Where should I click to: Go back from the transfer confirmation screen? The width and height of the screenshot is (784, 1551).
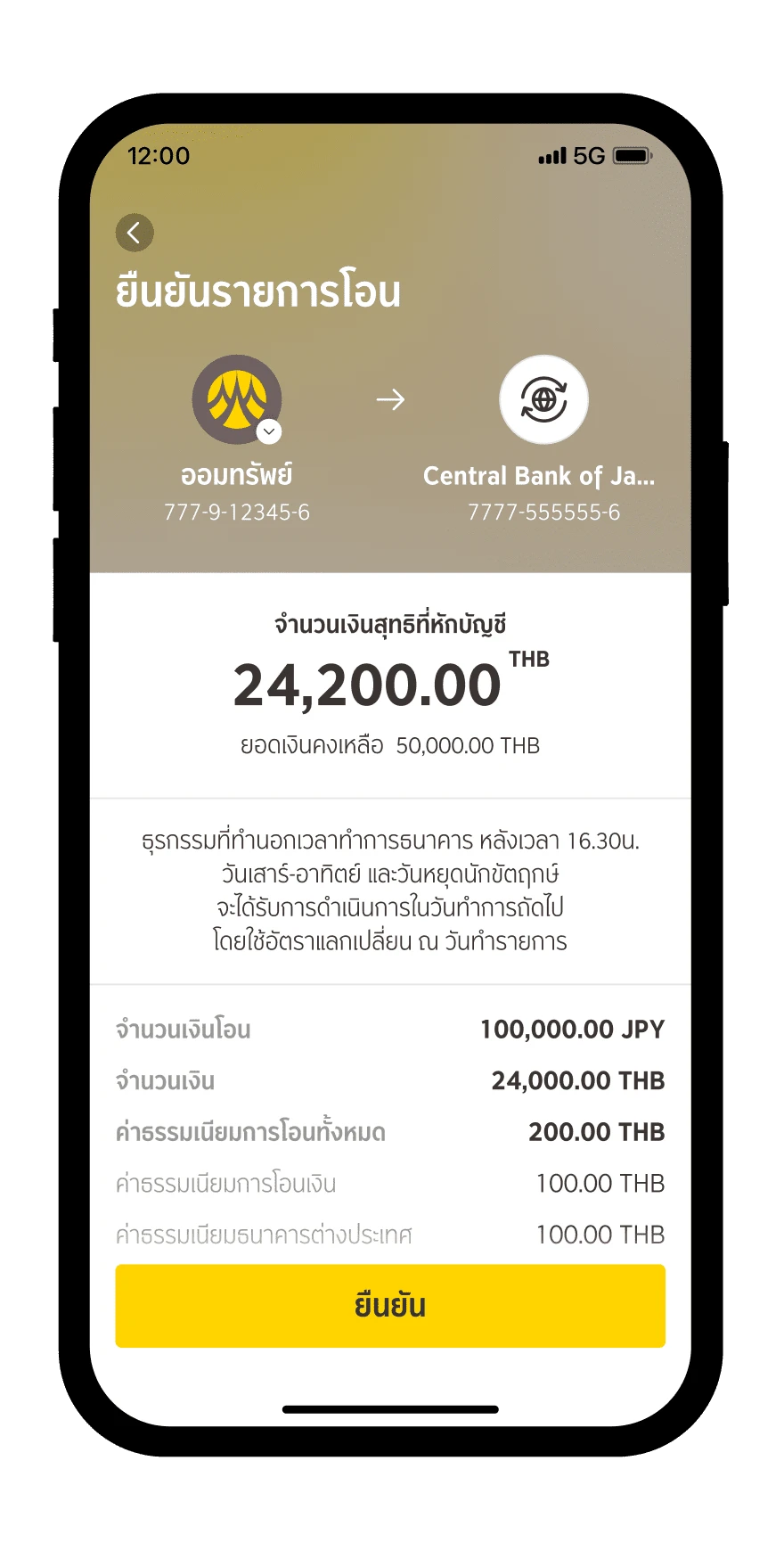pos(135,233)
